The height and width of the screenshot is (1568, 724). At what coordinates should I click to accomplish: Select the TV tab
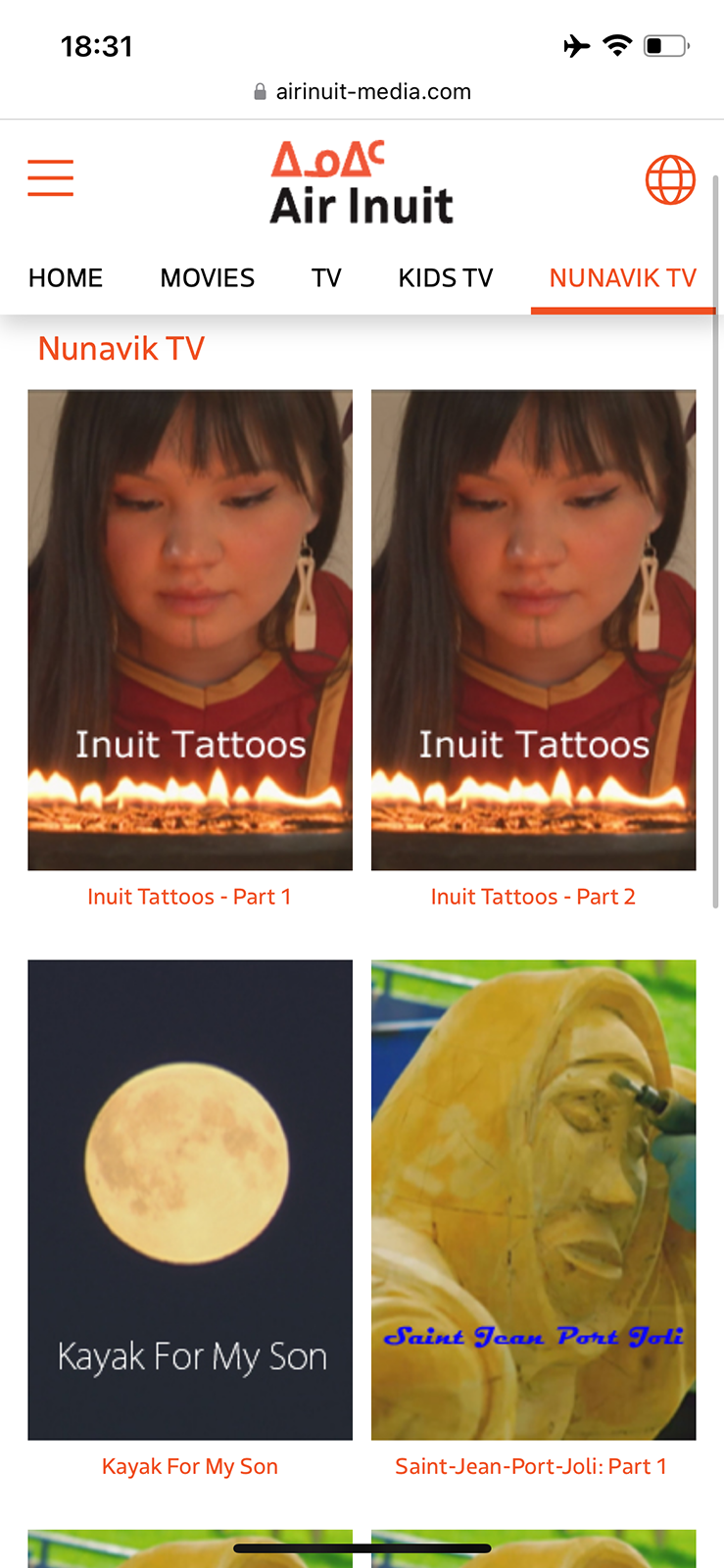point(326,278)
